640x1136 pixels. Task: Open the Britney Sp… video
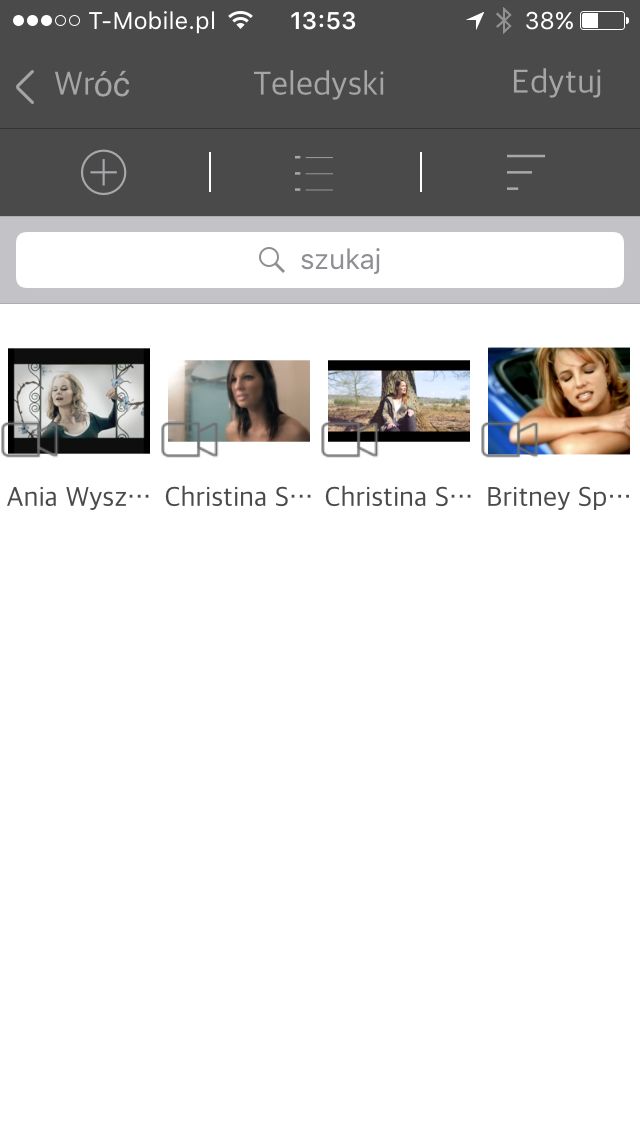tap(559, 401)
